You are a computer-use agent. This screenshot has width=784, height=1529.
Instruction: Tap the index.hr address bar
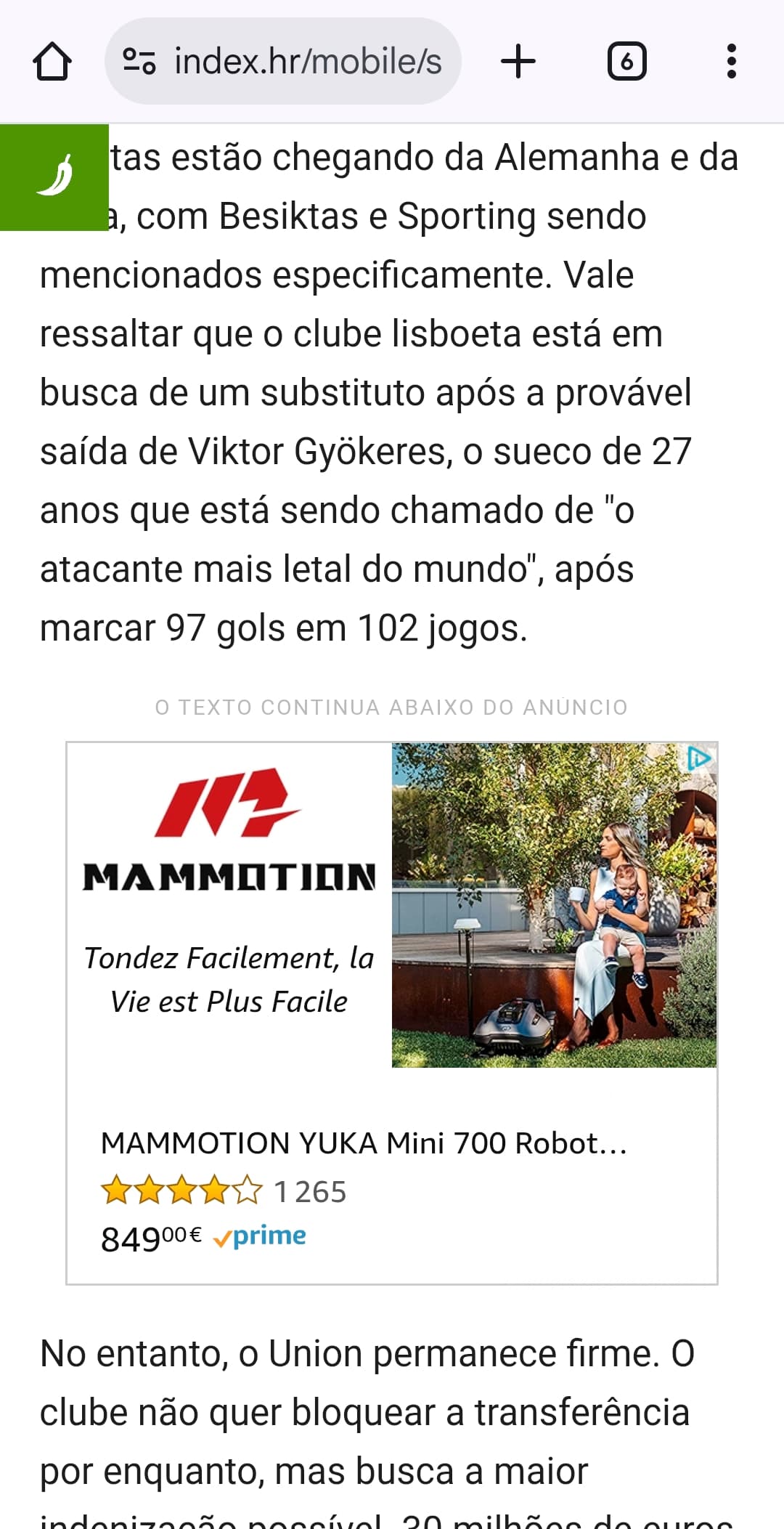(x=283, y=62)
